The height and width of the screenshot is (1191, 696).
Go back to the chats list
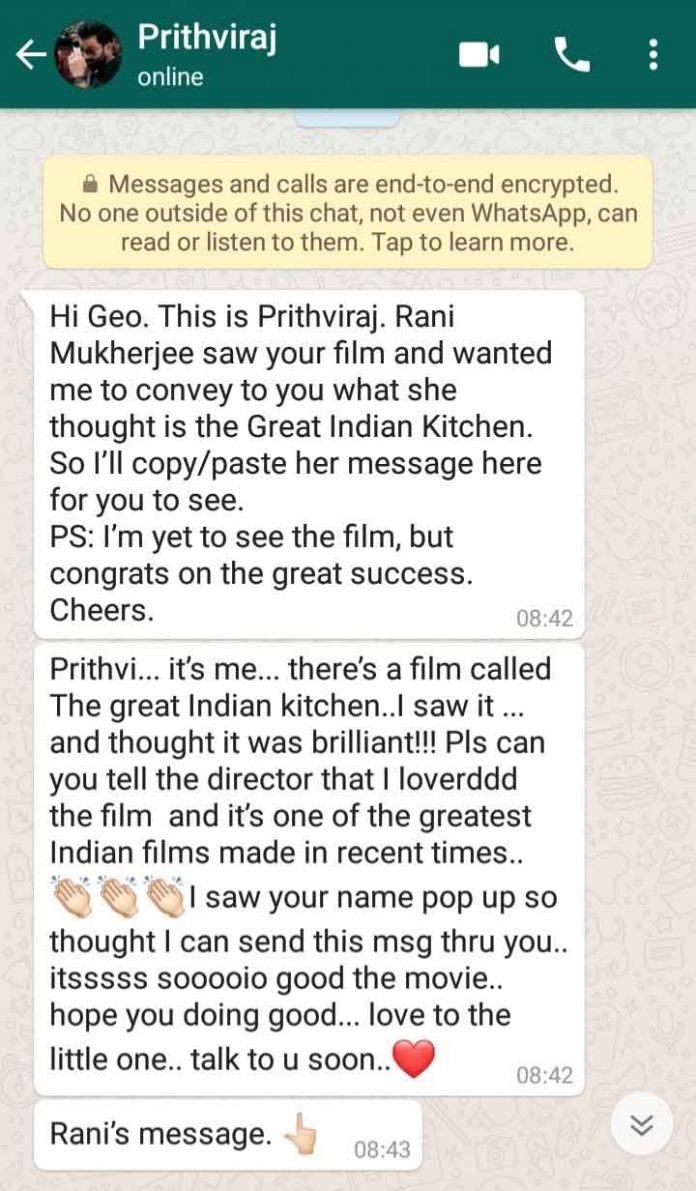pyautogui.click(x=31, y=56)
